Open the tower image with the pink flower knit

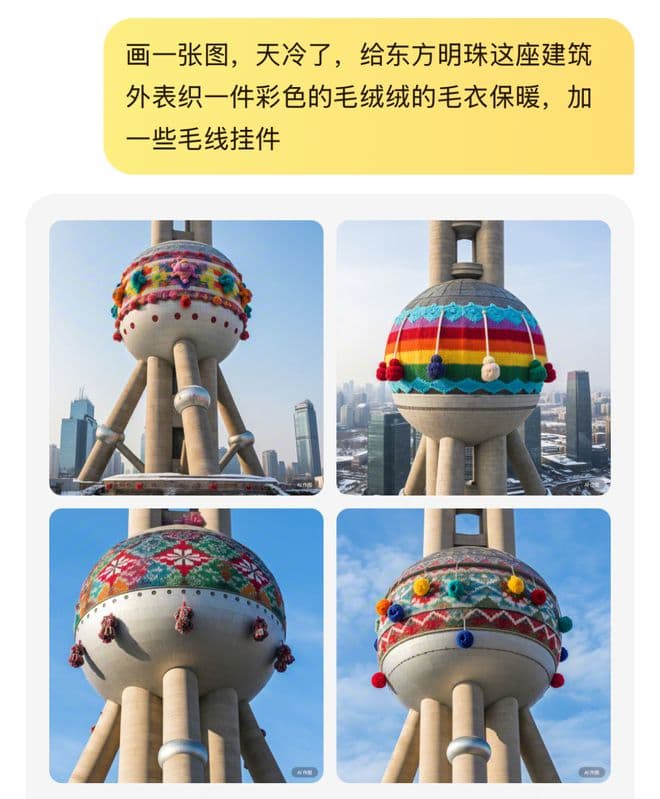click(x=186, y=357)
